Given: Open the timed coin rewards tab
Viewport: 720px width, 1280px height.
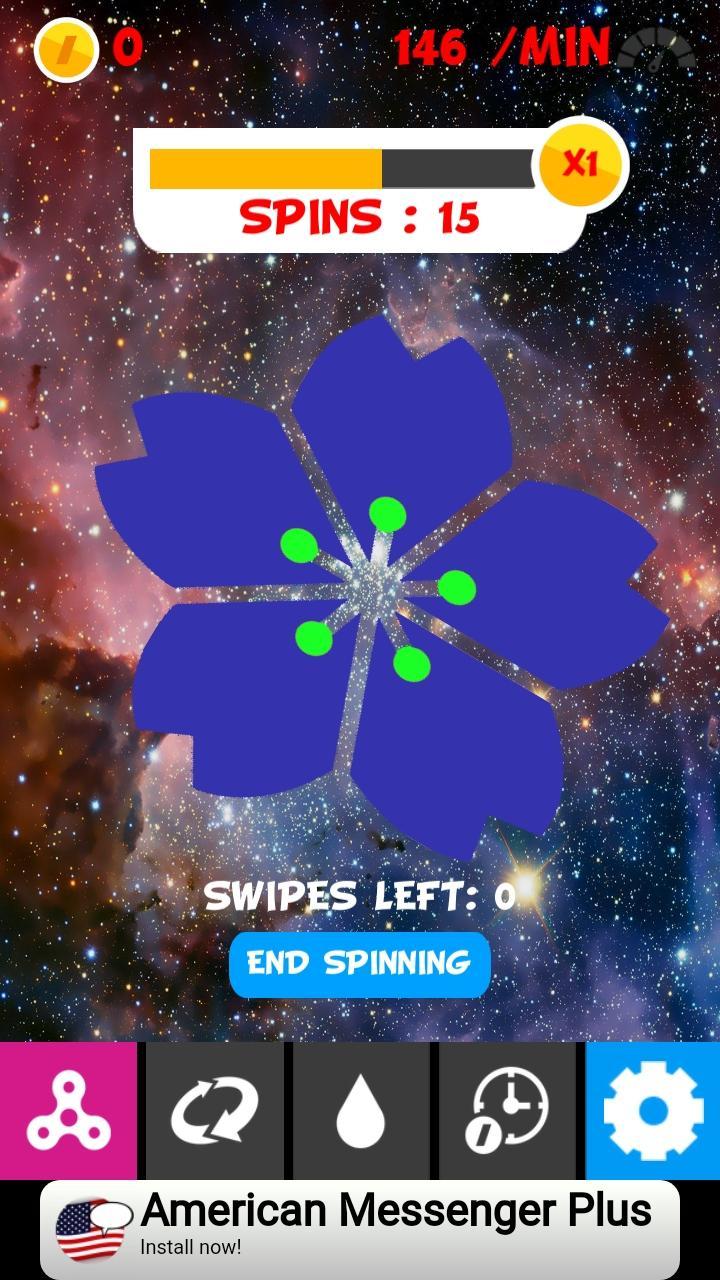Looking at the screenshot, I should (x=508, y=1110).
